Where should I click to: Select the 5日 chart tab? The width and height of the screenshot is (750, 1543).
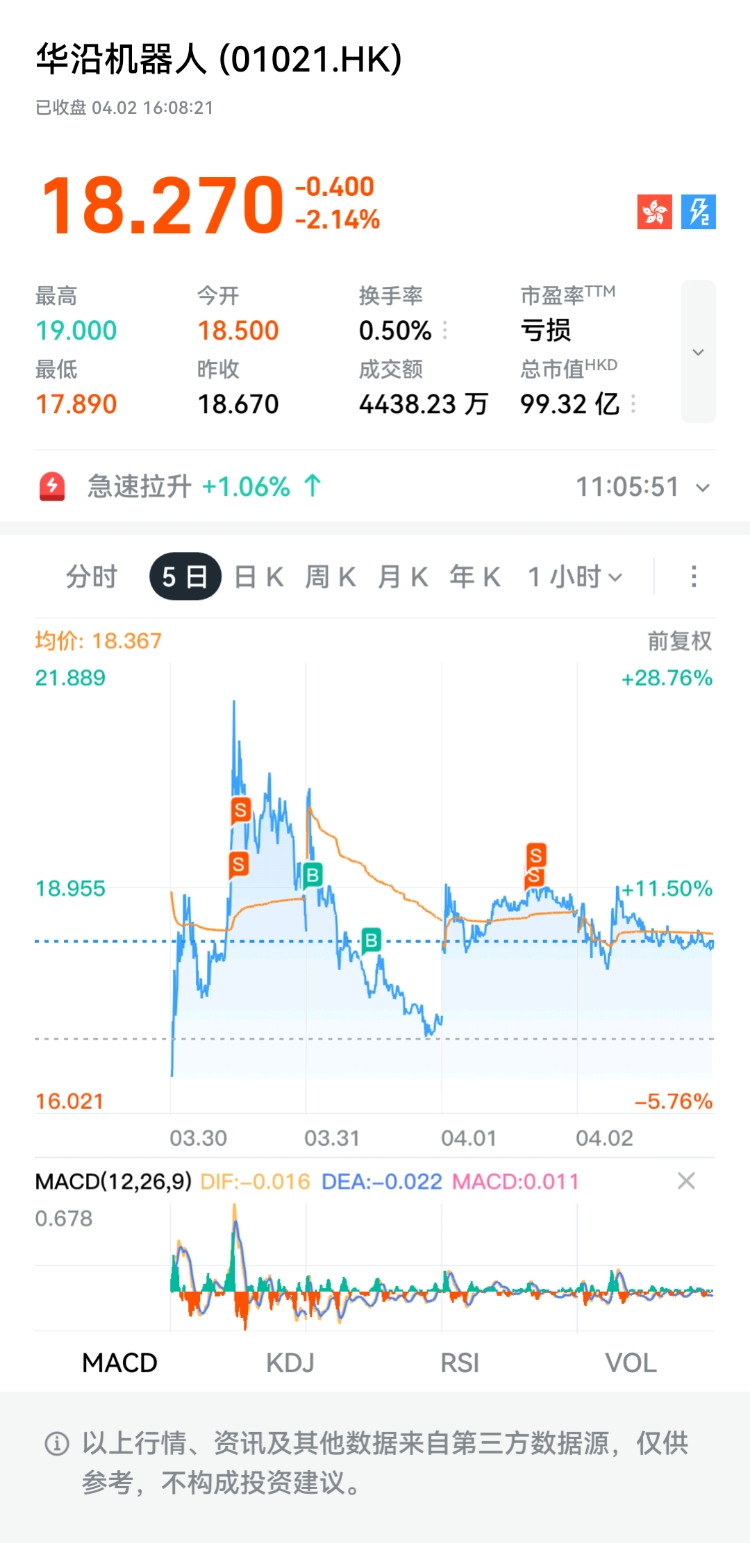[x=185, y=577]
